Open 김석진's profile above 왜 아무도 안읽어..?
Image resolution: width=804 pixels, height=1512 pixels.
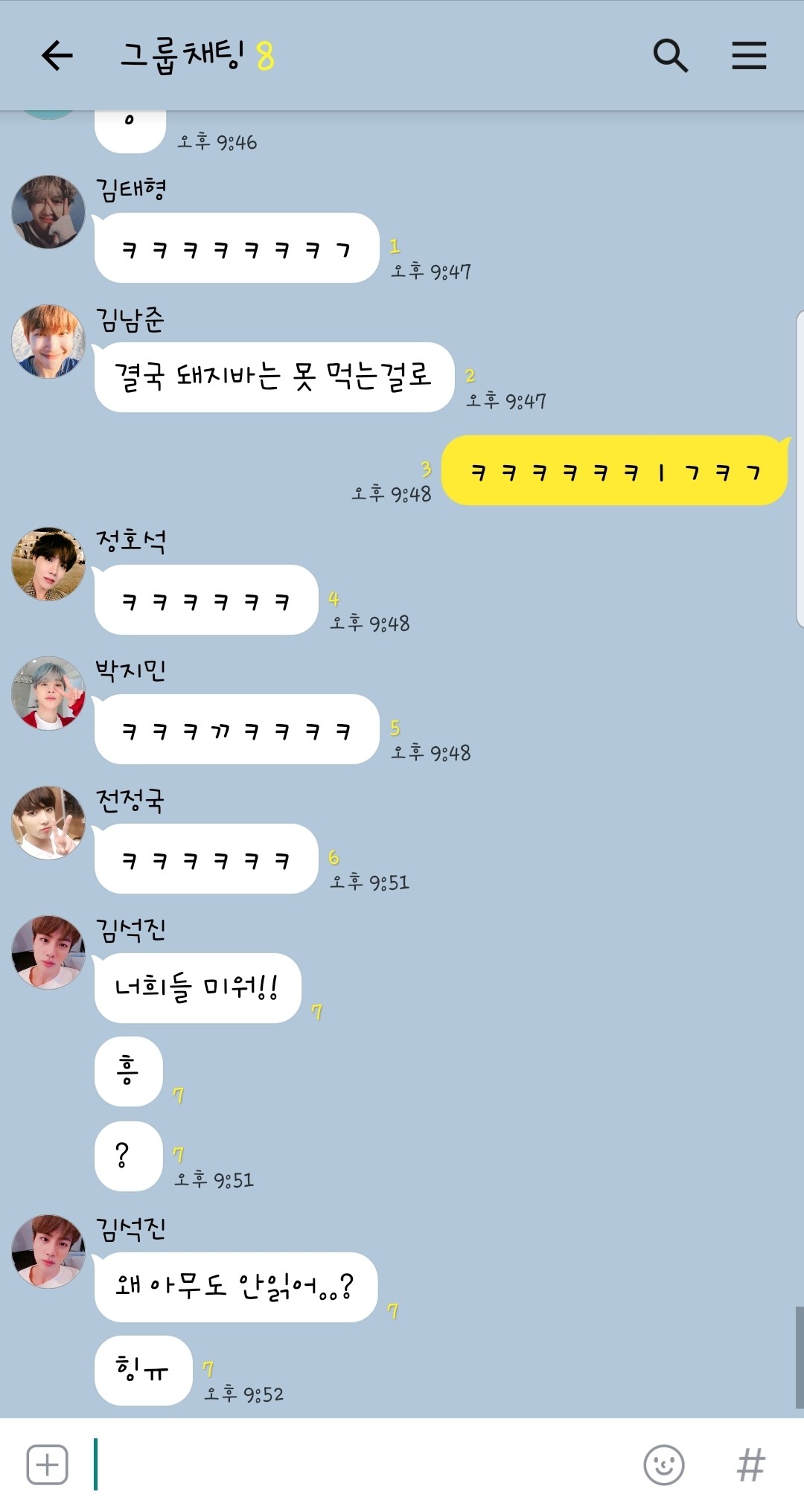point(48,1252)
